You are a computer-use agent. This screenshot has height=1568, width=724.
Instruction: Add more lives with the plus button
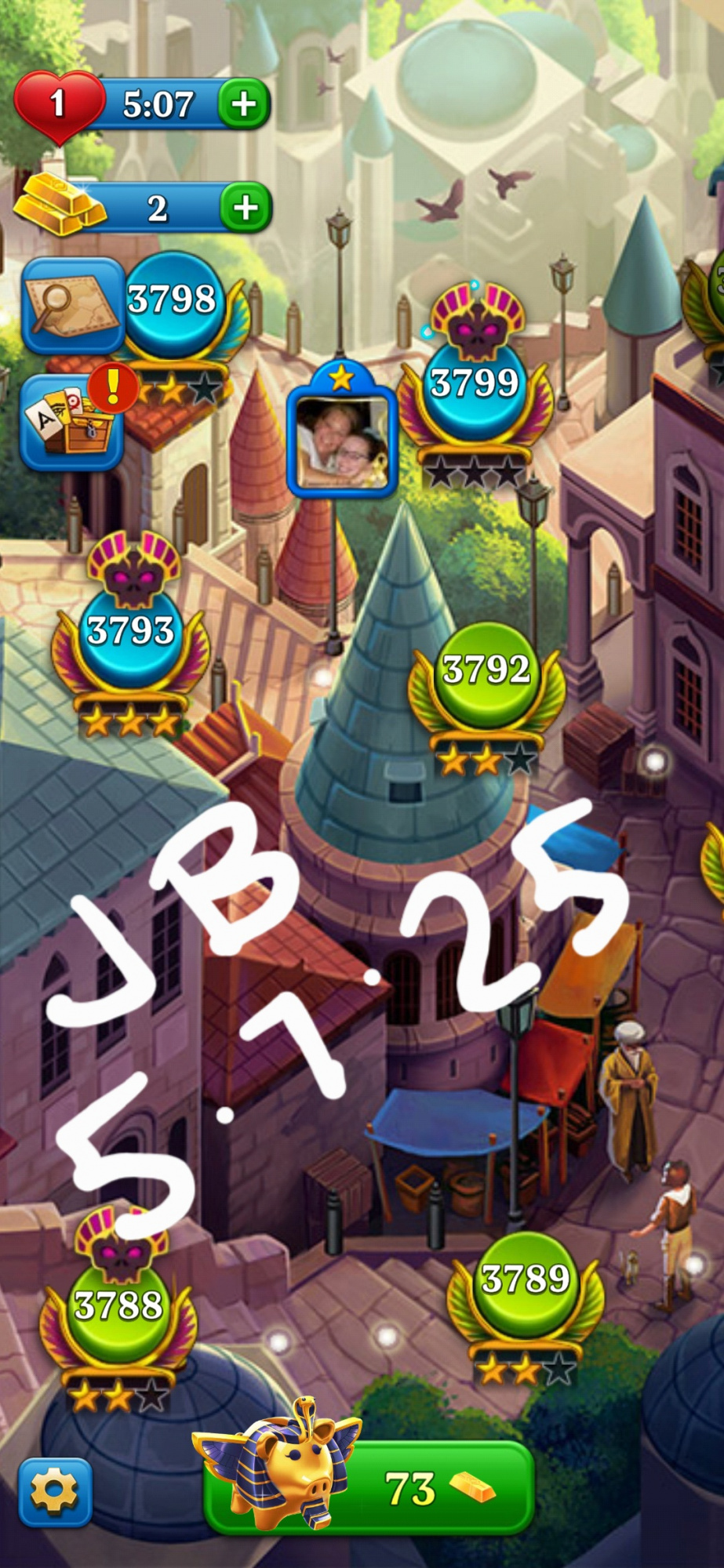[244, 103]
